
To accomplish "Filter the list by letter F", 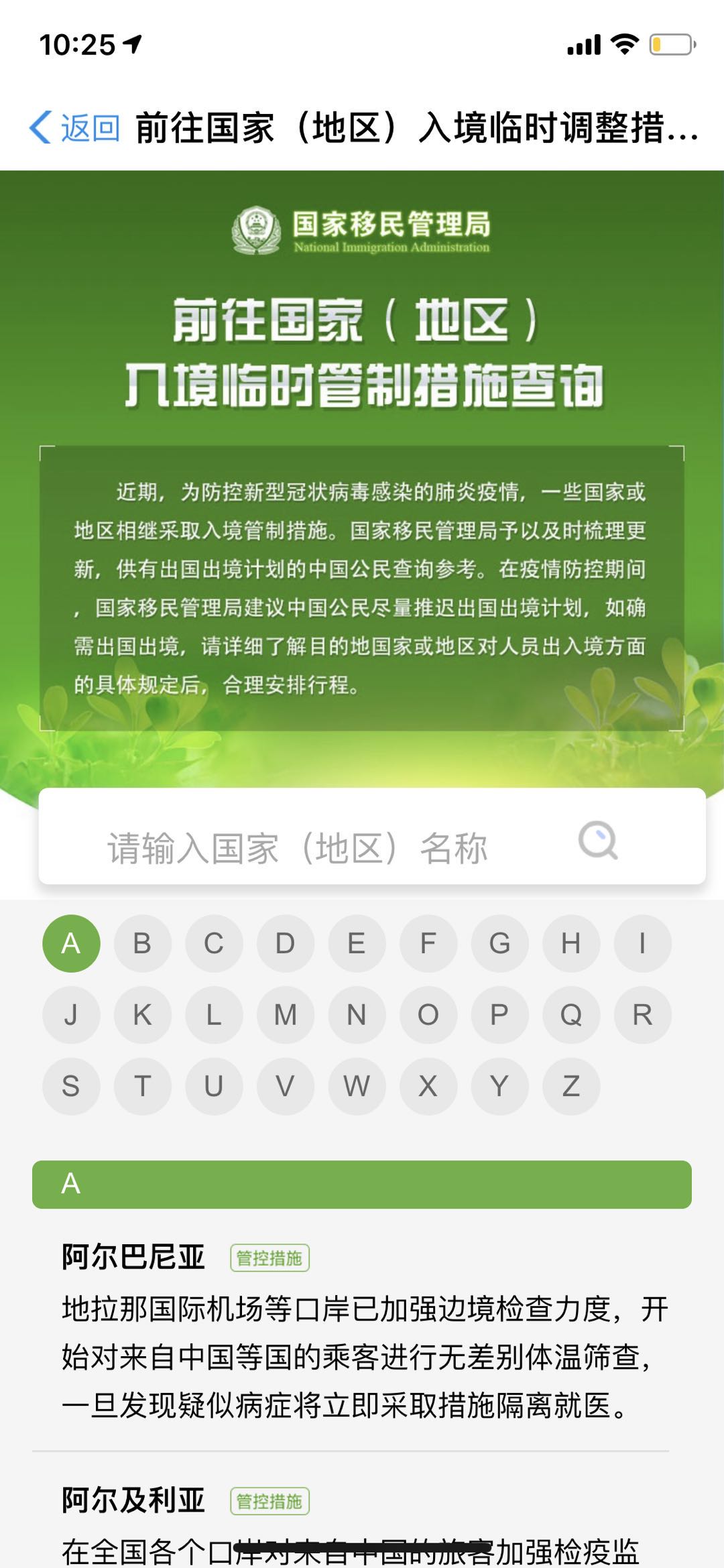I will pyautogui.click(x=428, y=943).
